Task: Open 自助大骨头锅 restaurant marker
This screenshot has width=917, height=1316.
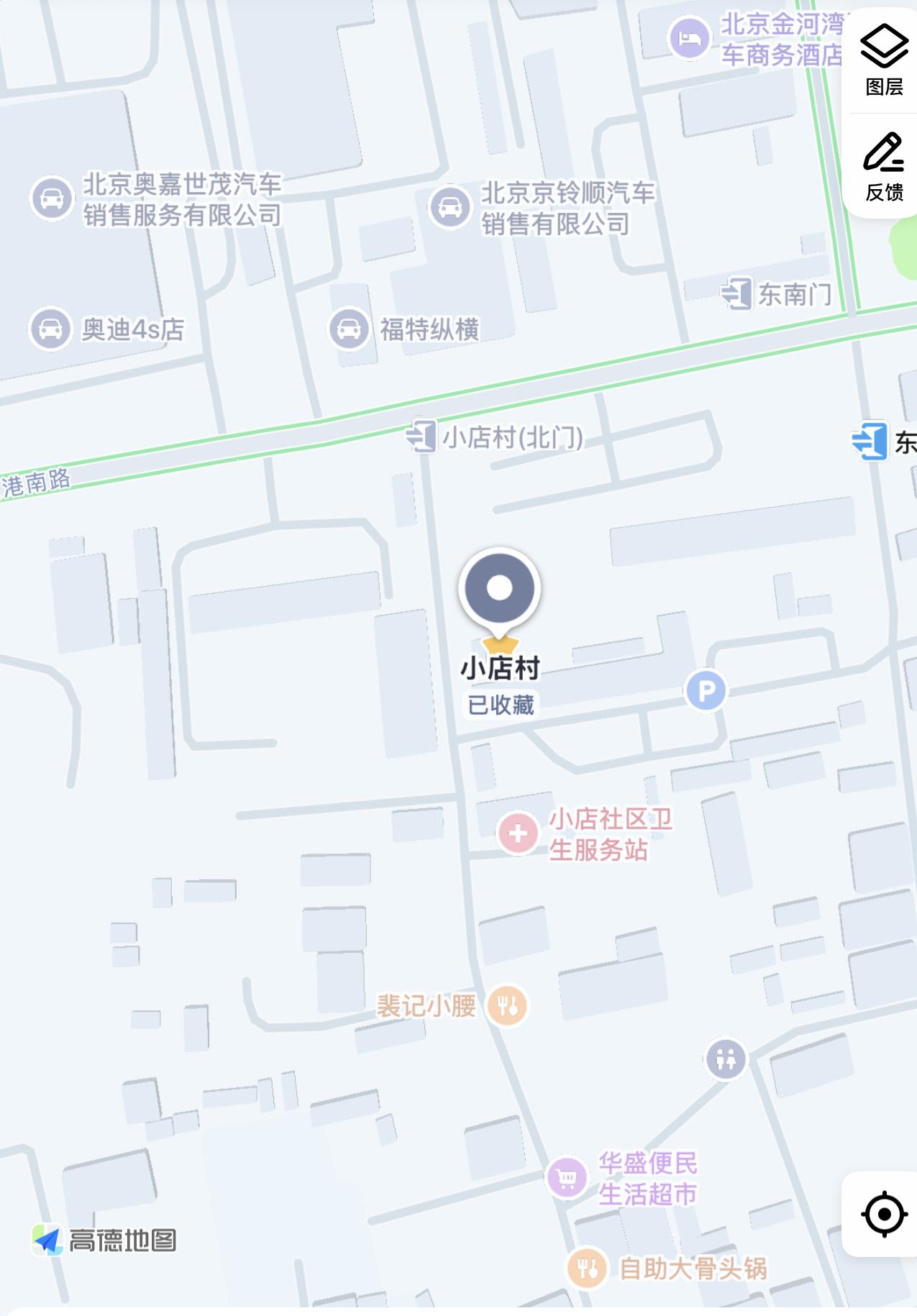Action: (587, 1267)
